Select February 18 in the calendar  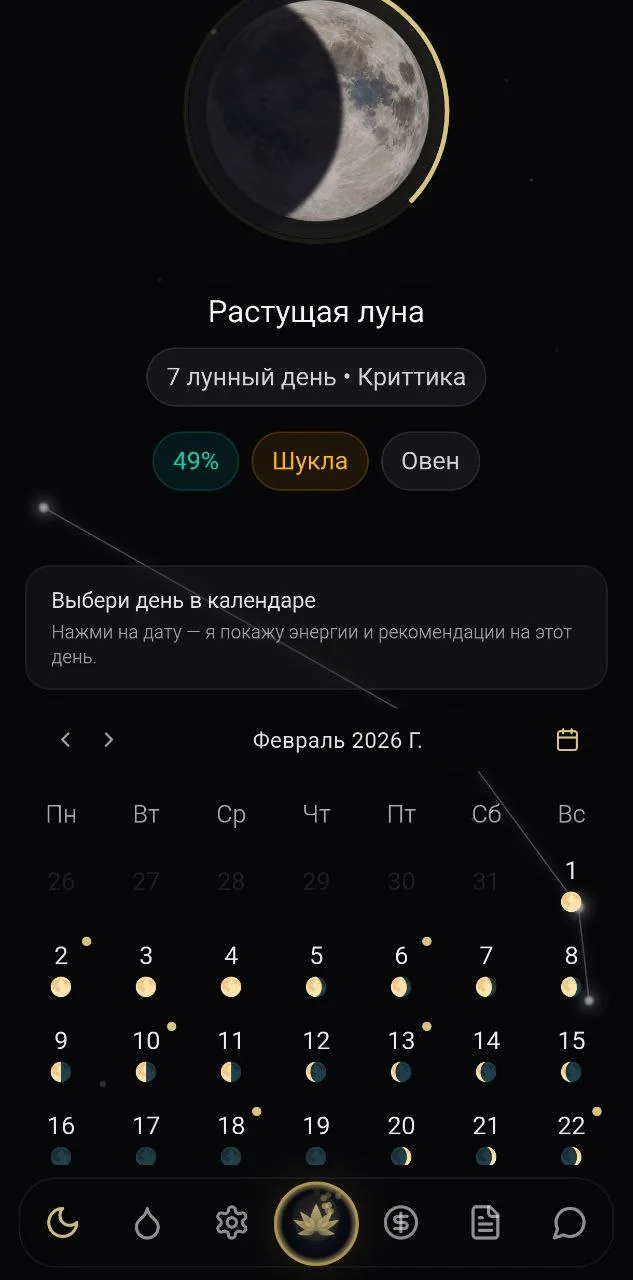point(231,1139)
